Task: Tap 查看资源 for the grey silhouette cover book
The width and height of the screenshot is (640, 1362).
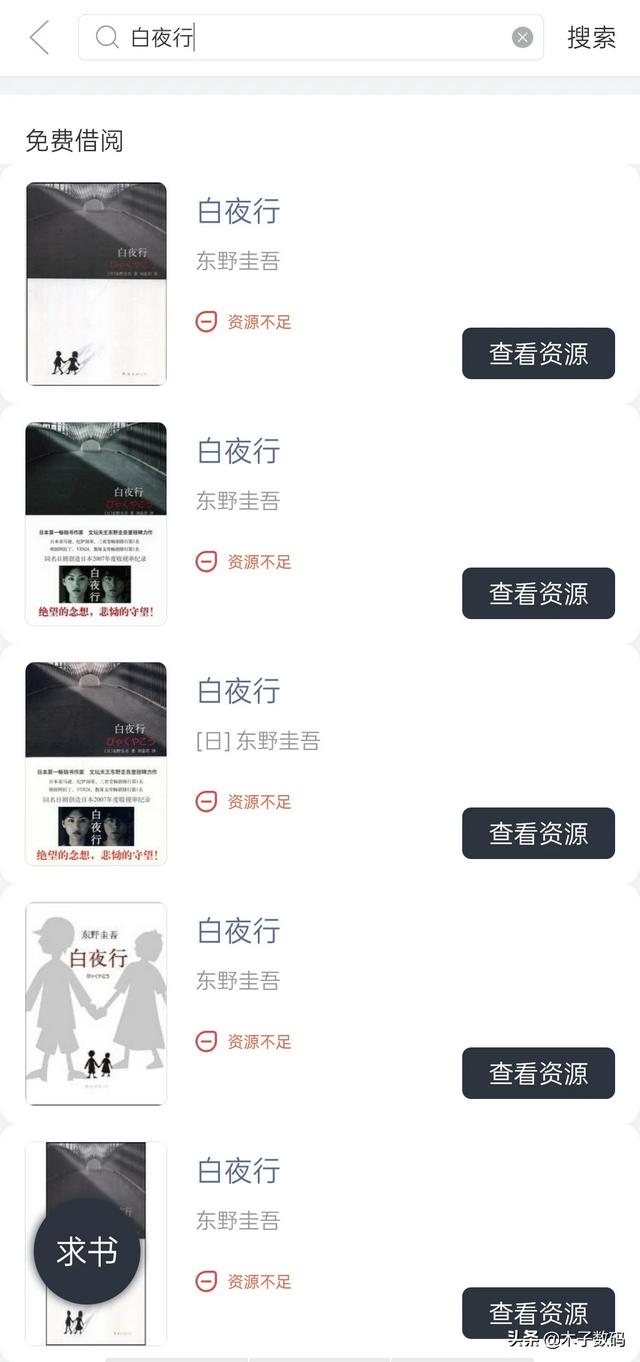Action: pos(538,1073)
